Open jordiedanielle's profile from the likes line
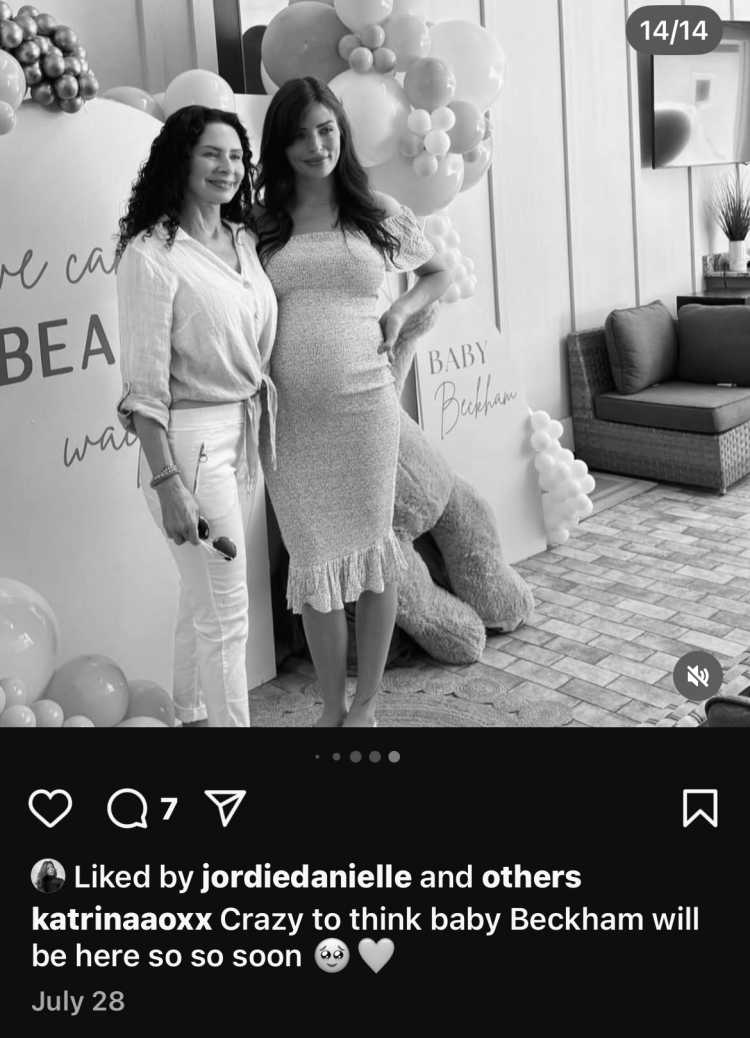 point(306,877)
